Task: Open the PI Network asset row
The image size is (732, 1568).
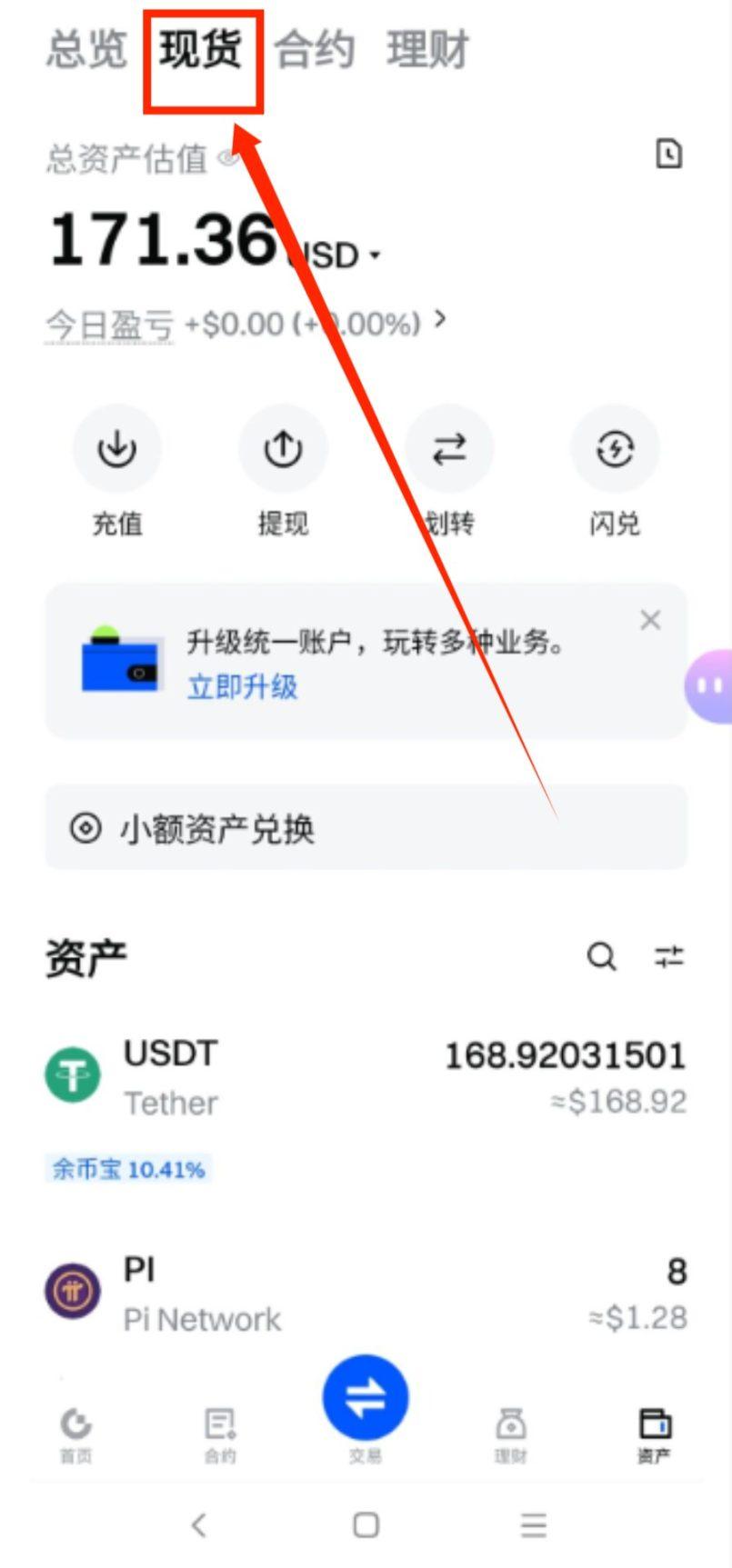Action: click(x=366, y=1293)
